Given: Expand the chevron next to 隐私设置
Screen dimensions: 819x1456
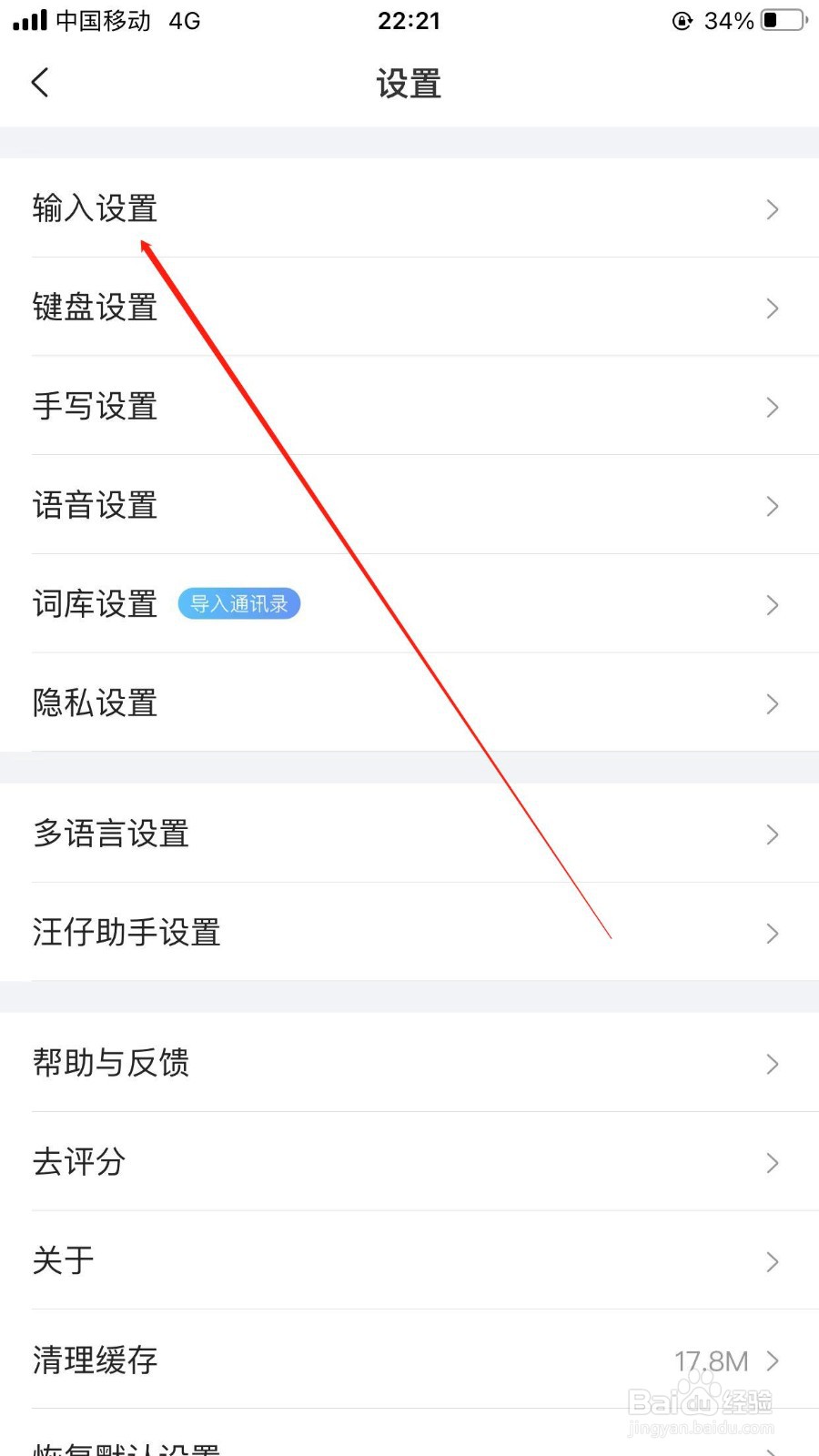Looking at the screenshot, I should pos(773,703).
